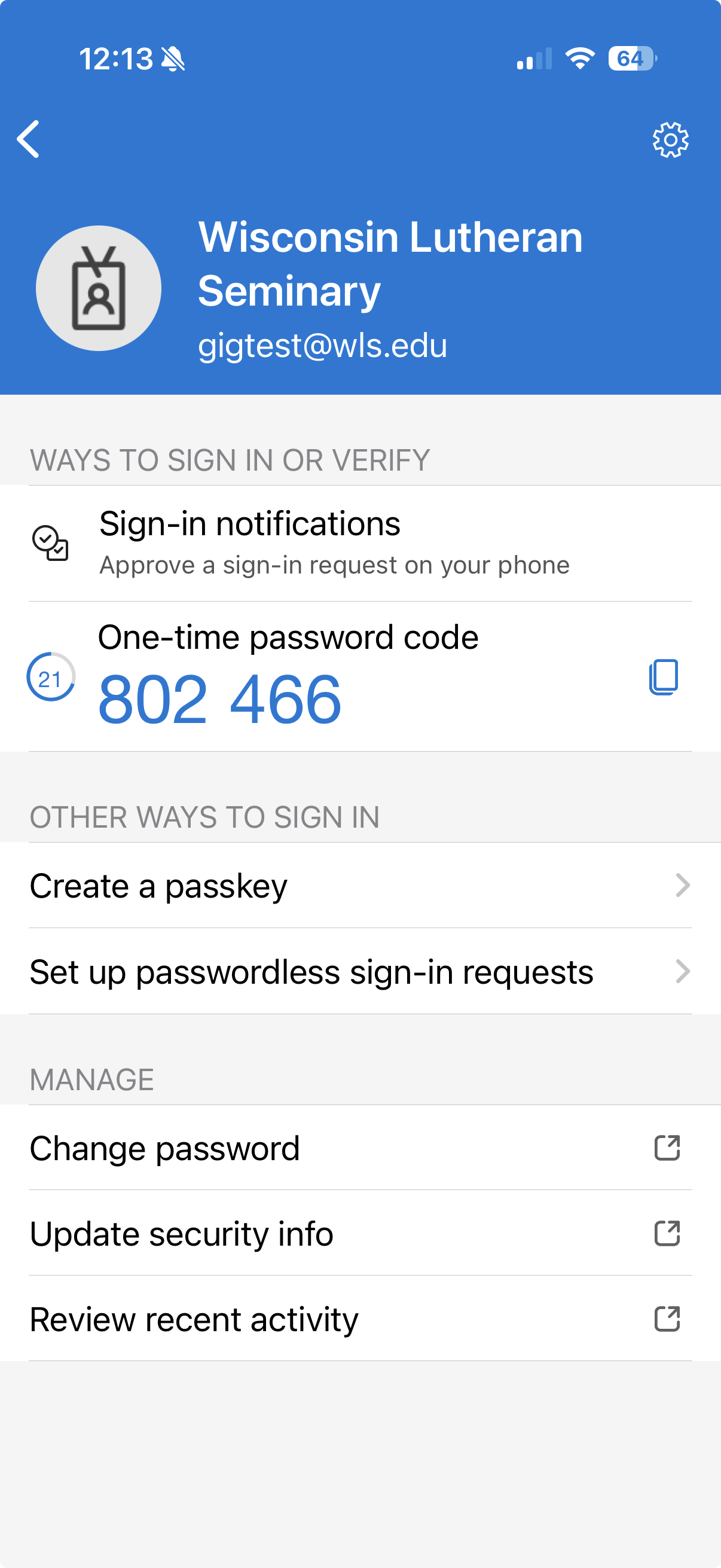Open Create a passkey

tap(360, 886)
